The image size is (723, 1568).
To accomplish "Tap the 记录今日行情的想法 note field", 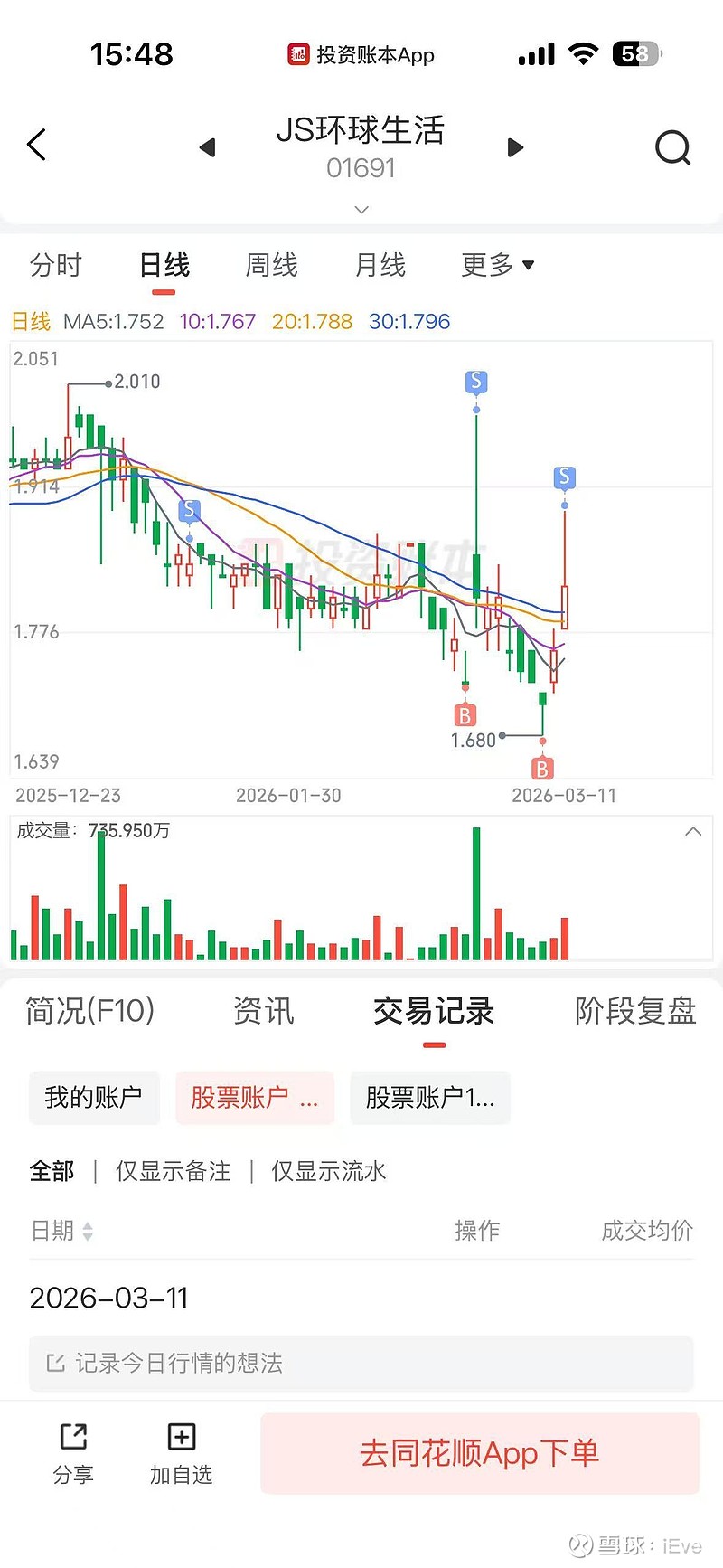I will (x=361, y=1363).
